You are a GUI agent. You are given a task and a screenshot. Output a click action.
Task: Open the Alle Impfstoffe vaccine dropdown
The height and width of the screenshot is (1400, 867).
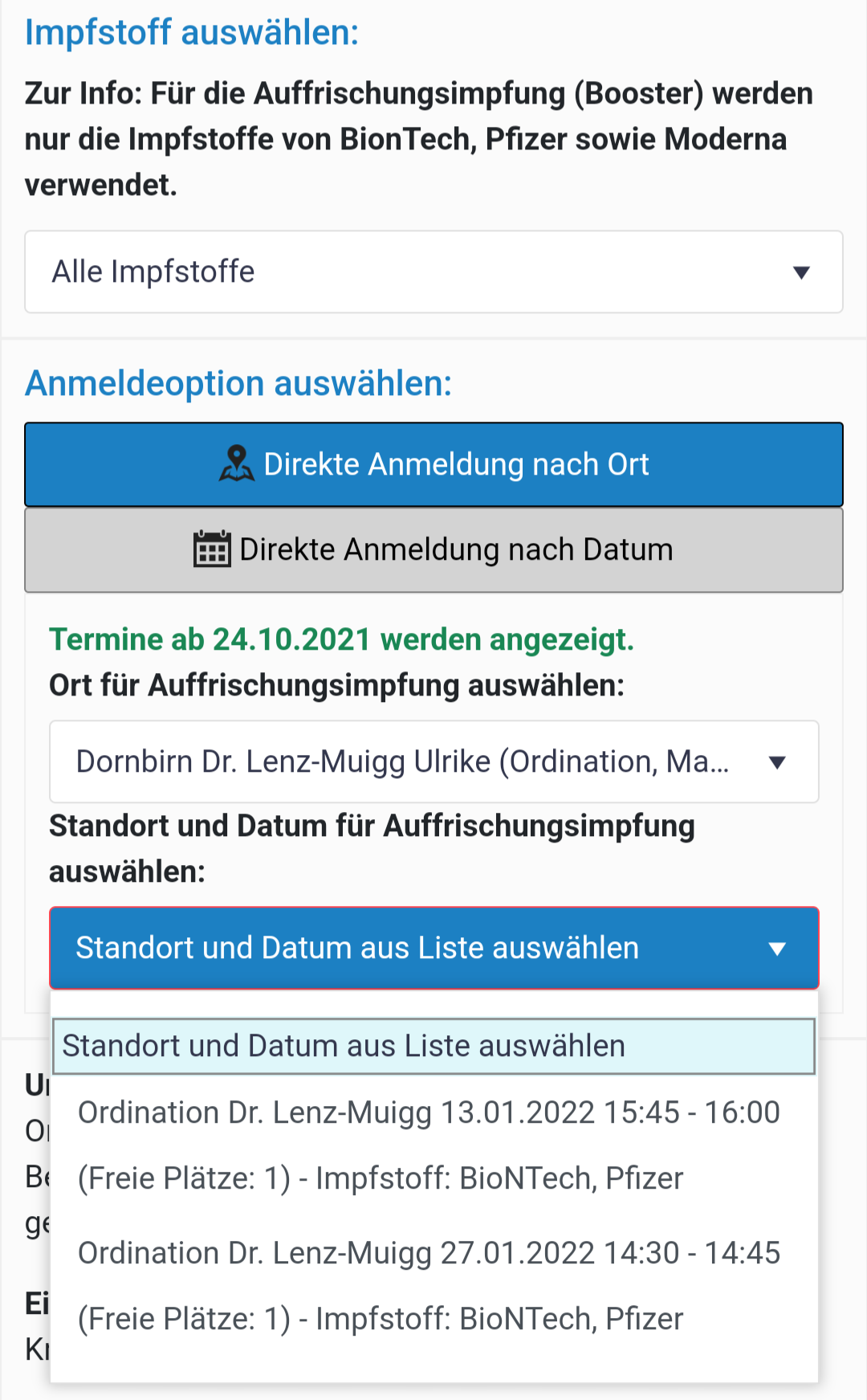click(433, 271)
